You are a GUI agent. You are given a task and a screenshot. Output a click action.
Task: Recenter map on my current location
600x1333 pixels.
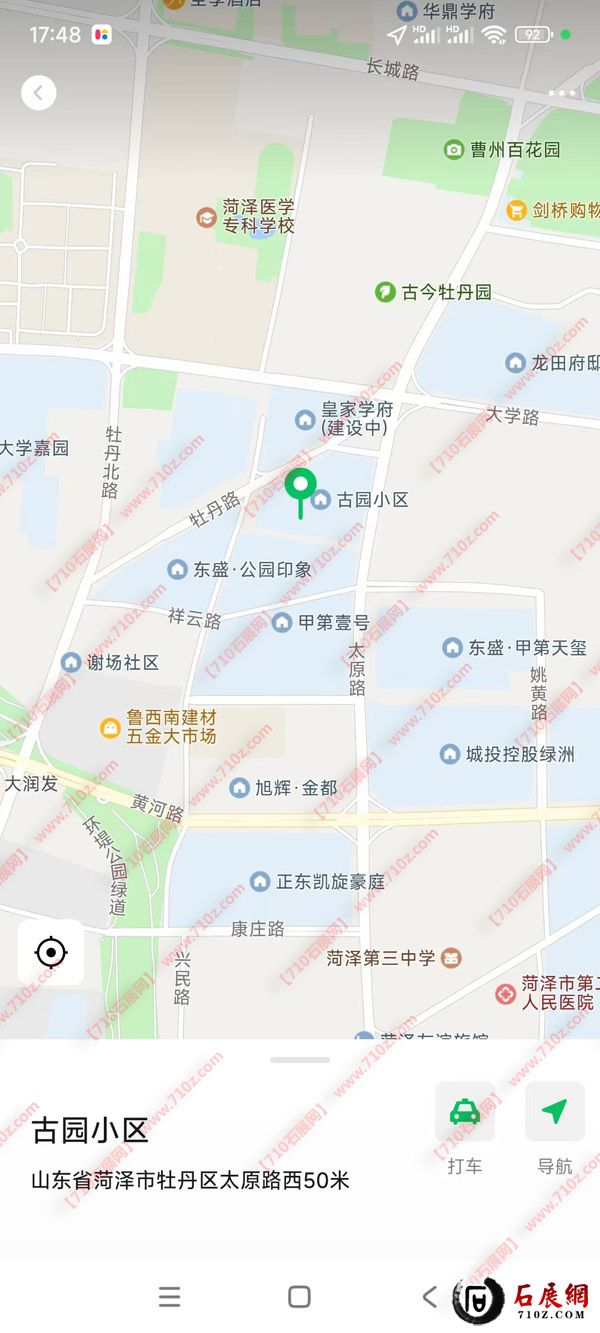coord(51,952)
